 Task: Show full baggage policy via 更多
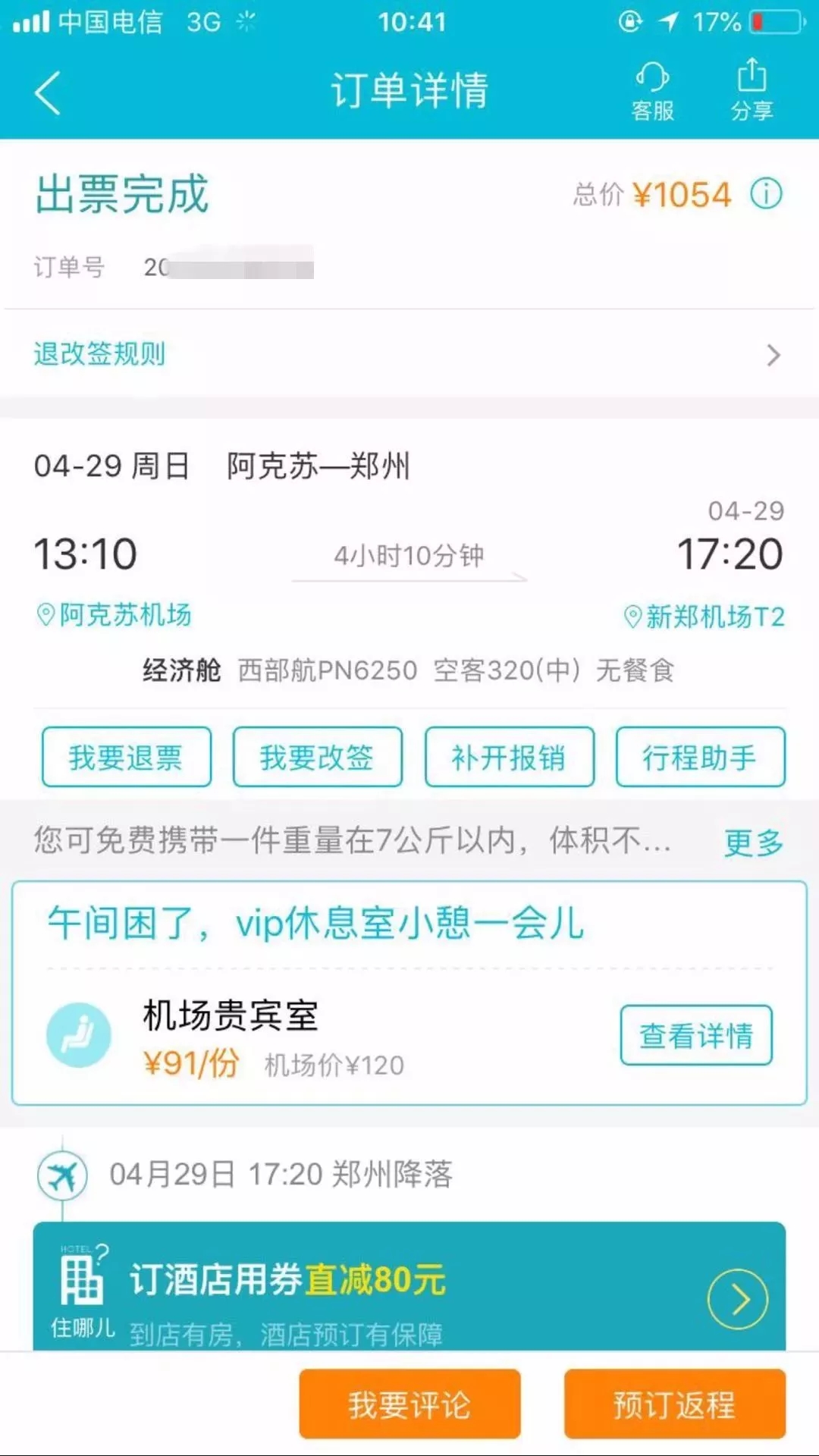(x=754, y=844)
